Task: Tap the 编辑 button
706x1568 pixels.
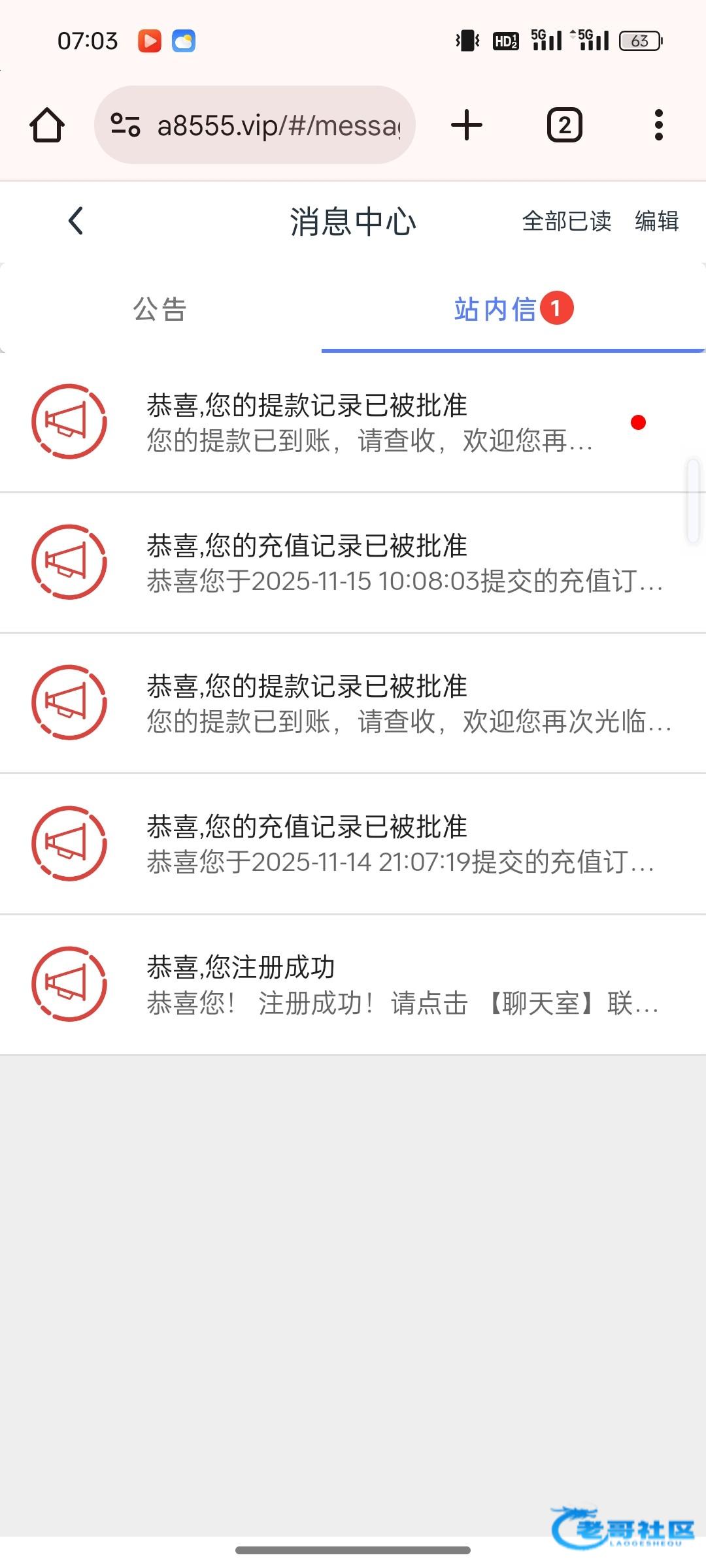Action: [657, 221]
